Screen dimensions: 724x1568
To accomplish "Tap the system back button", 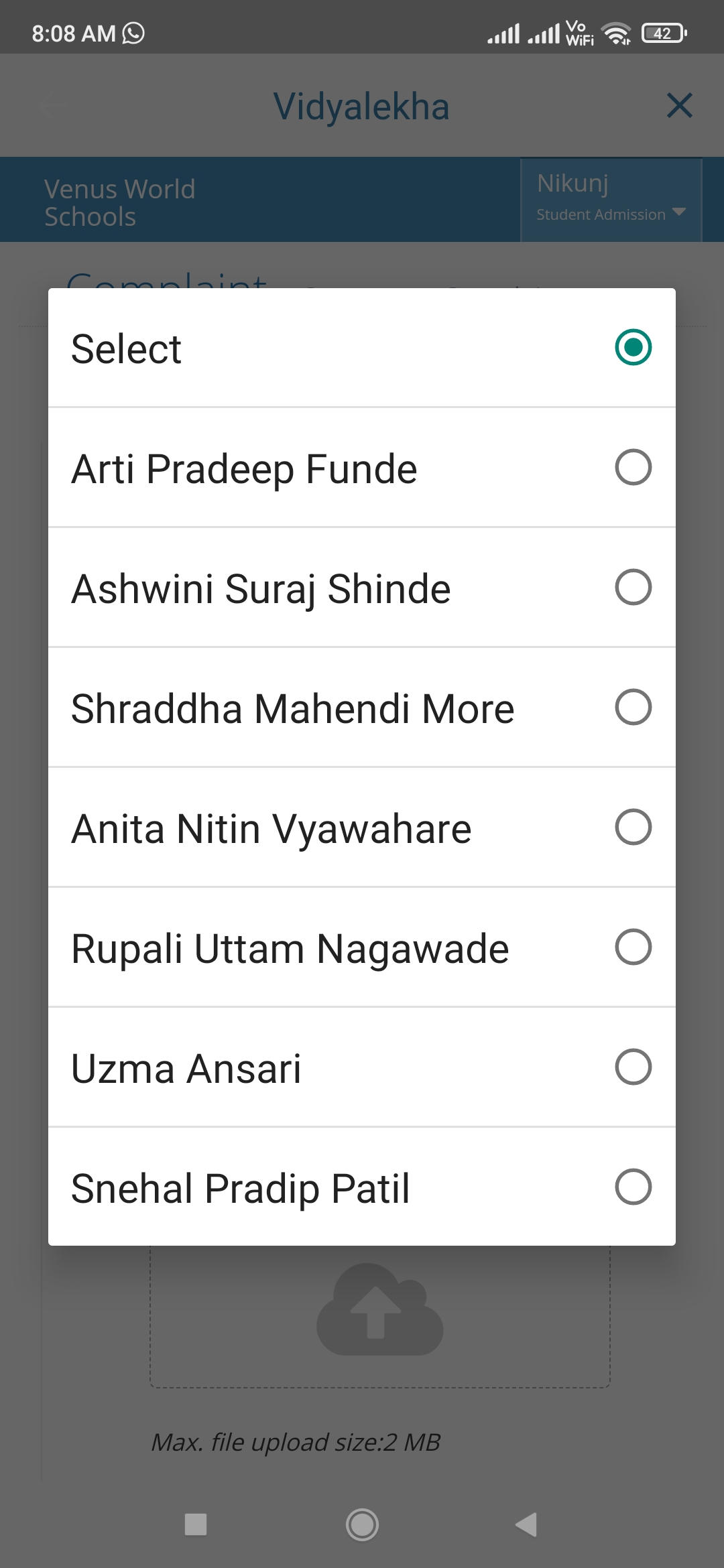I will tap(527, 1524).
